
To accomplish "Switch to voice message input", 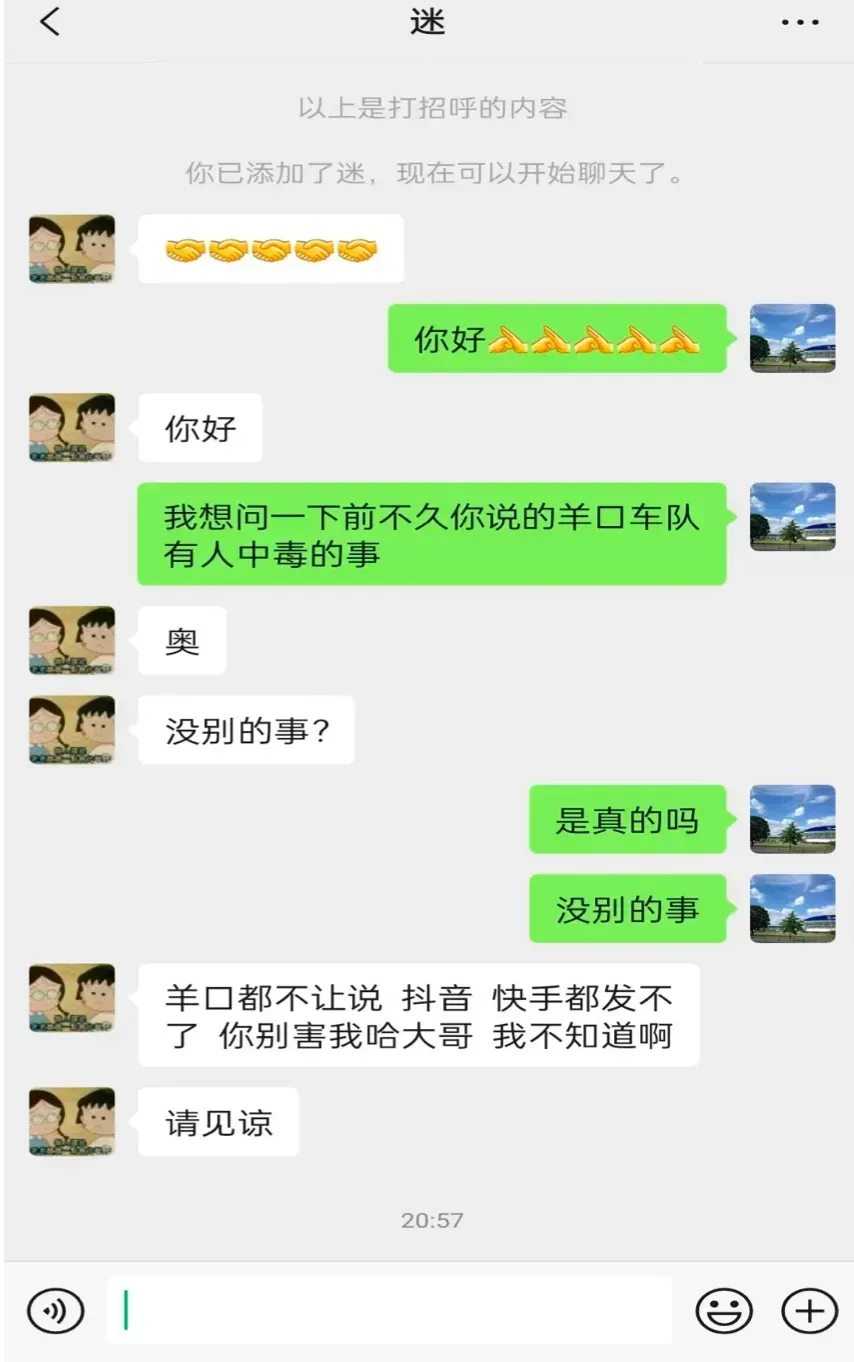I will pos(56,1310).
